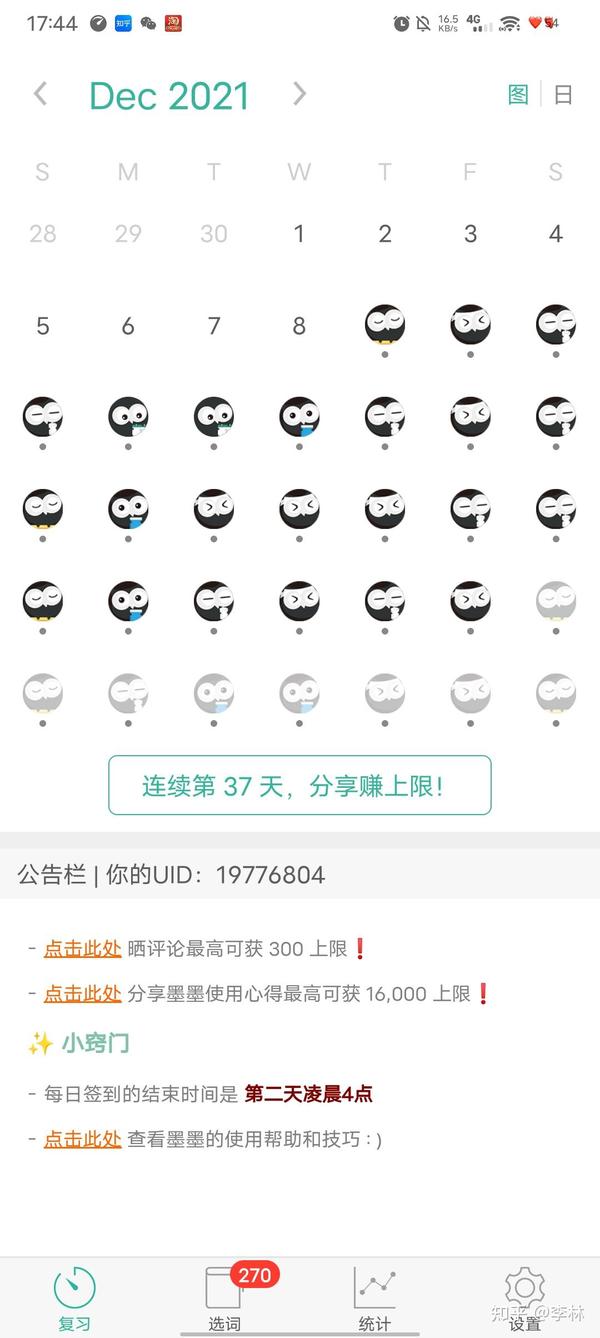Open the 晒评论 点击此处 link

click(x=82, y=949)
